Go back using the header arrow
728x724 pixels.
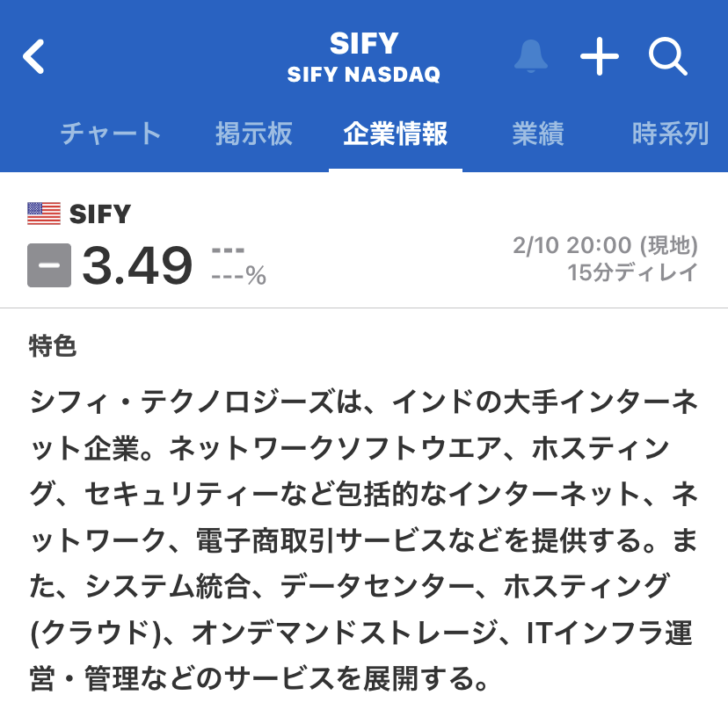(35, 57)
